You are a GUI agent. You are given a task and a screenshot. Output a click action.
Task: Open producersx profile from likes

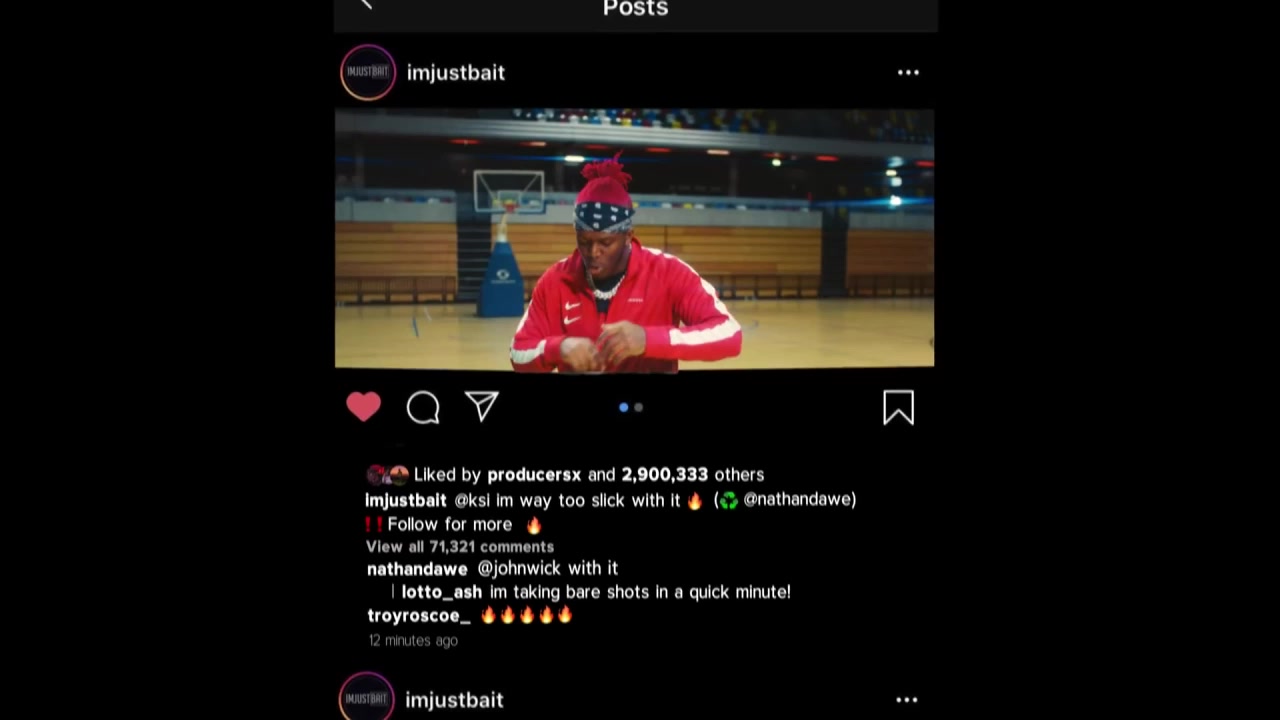point(533,475)
